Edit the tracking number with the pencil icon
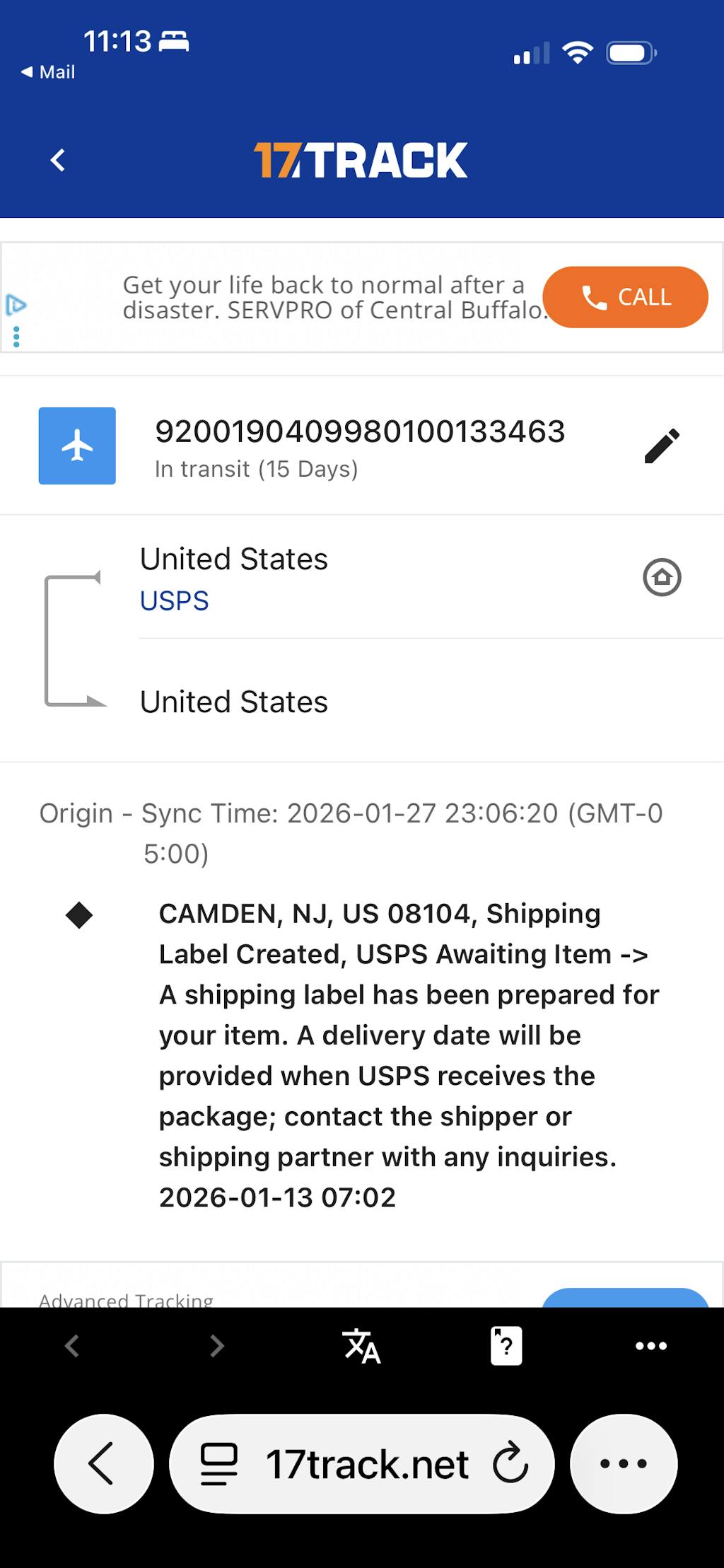 tap(662, 446)
